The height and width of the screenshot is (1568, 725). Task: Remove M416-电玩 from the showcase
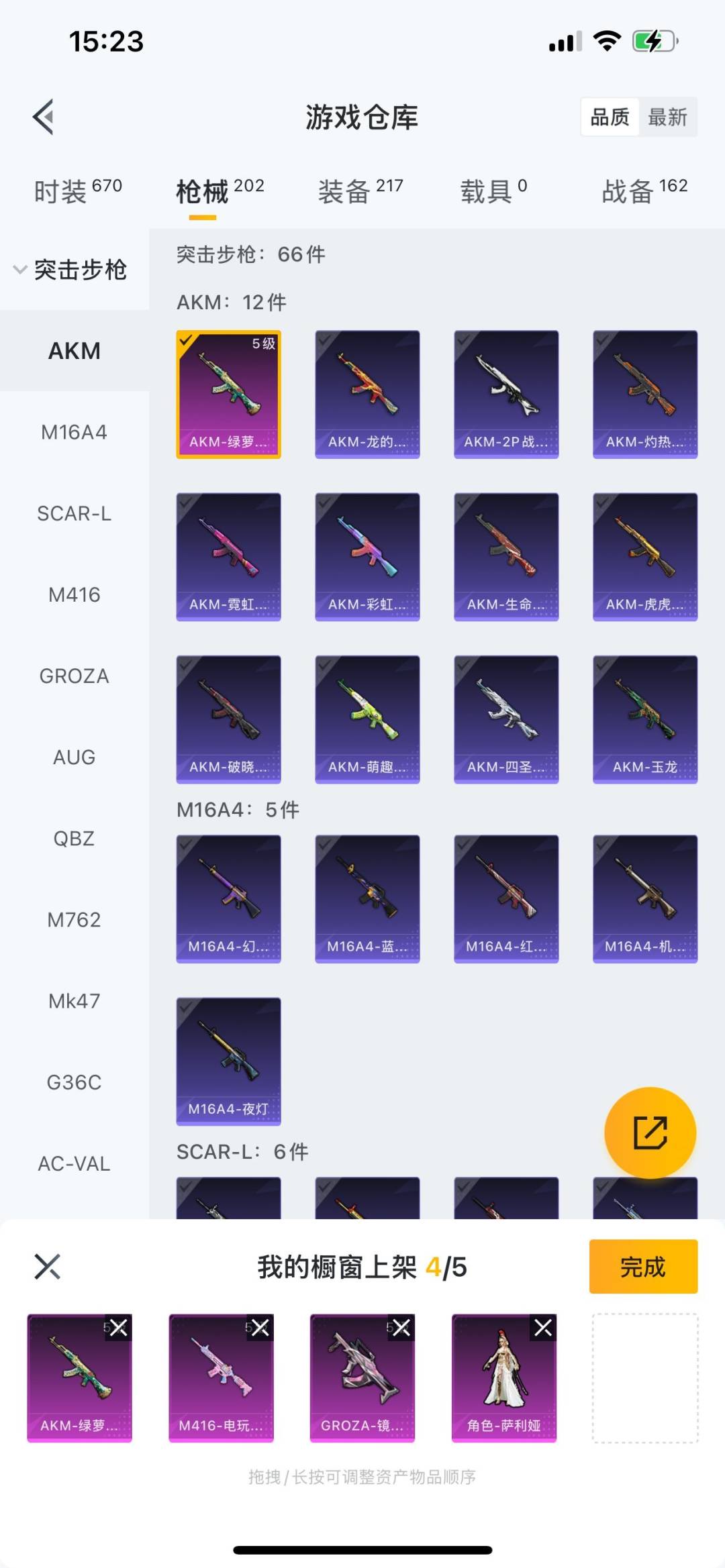pos(260,1328)
